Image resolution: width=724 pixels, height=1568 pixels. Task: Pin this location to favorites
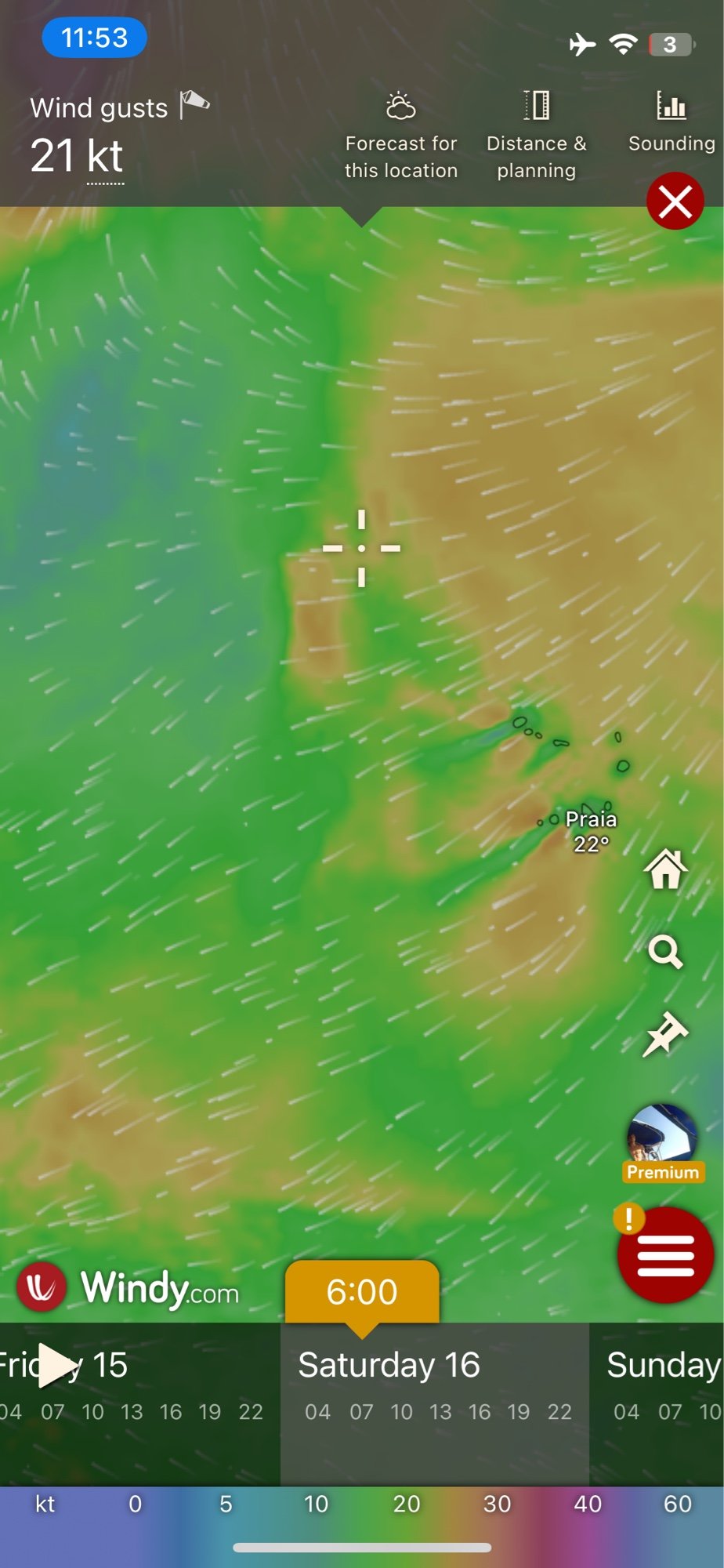(x=665, y=1034)
